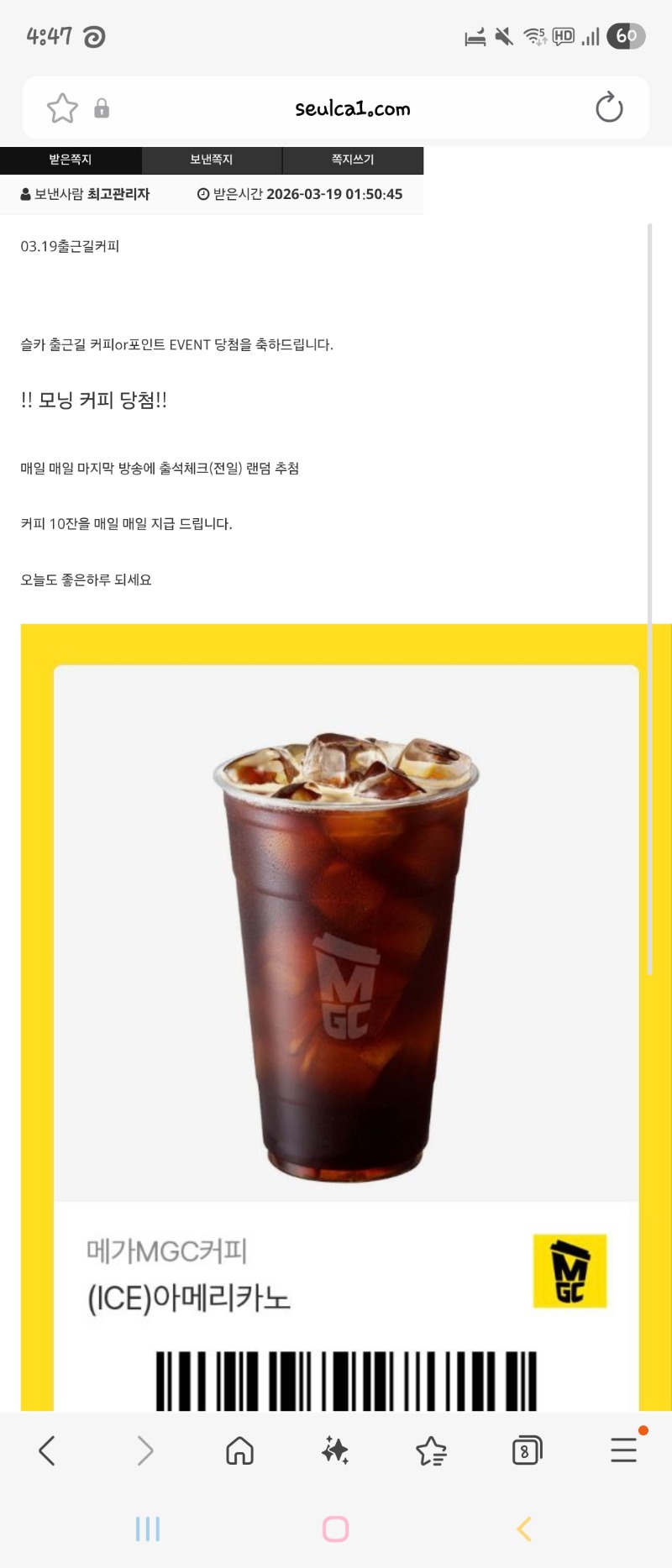
Task: Switch to the 받은쪽지 tab
Action: (x=71, y=160)
